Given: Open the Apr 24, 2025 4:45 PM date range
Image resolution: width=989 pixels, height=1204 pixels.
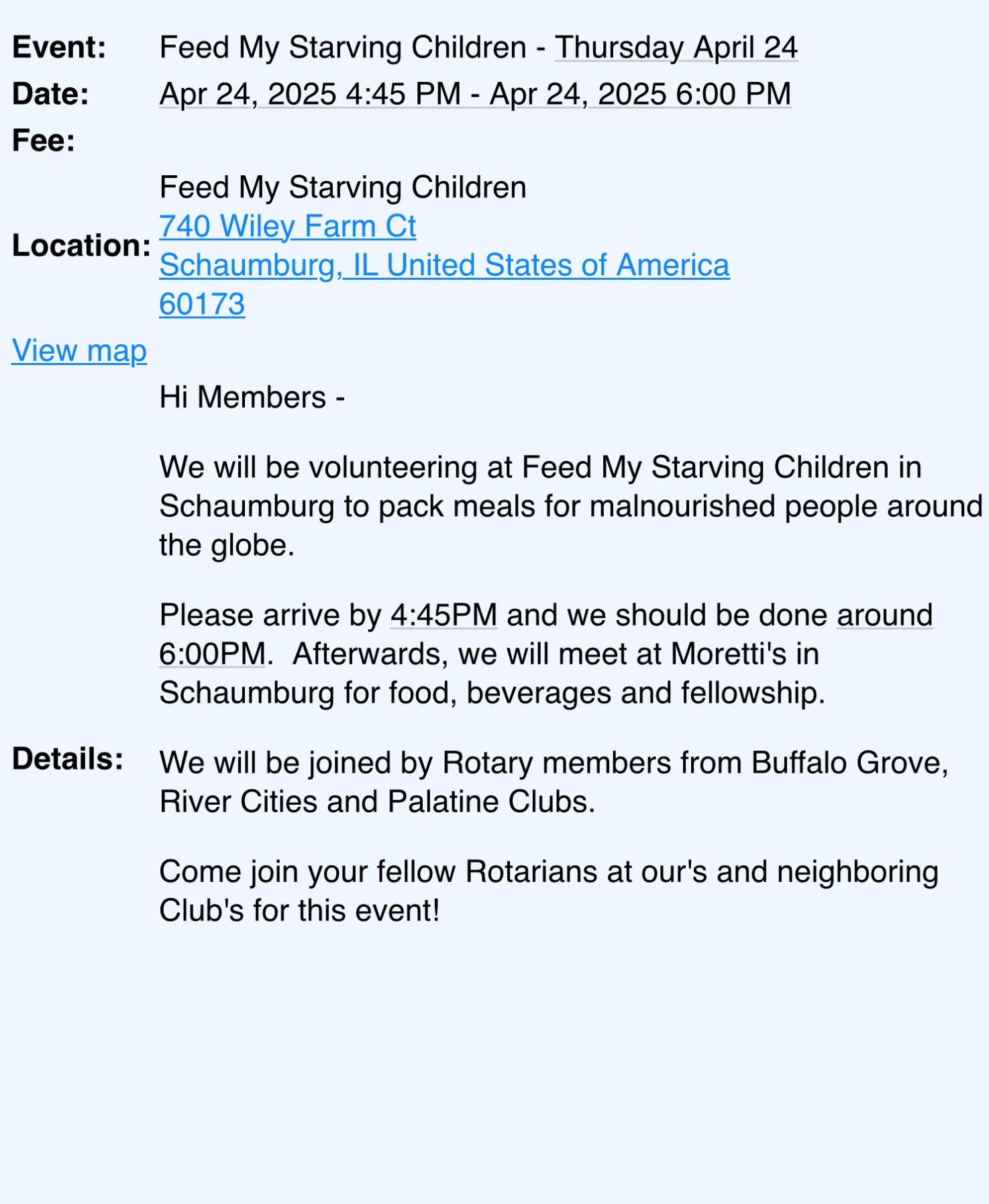Looking at the screenshot, I should [x=475, y=94].
